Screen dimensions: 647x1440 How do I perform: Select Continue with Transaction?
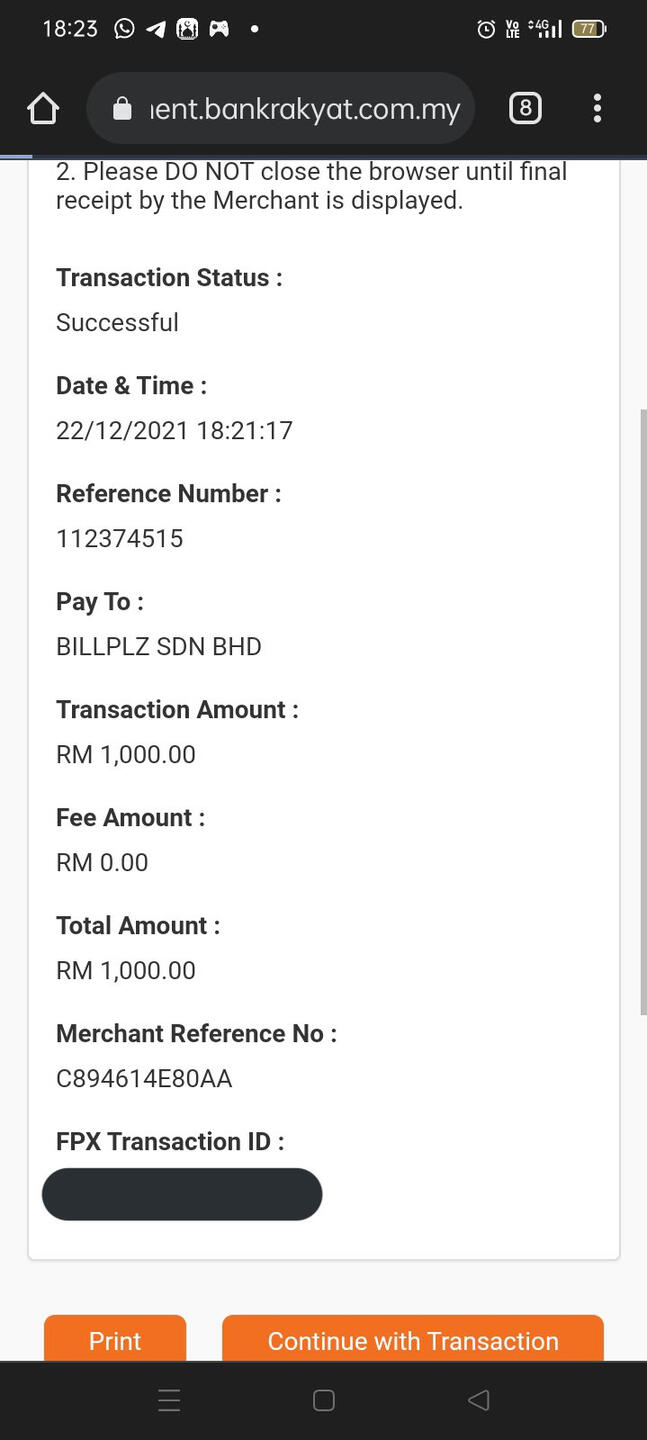(413, 1339)
